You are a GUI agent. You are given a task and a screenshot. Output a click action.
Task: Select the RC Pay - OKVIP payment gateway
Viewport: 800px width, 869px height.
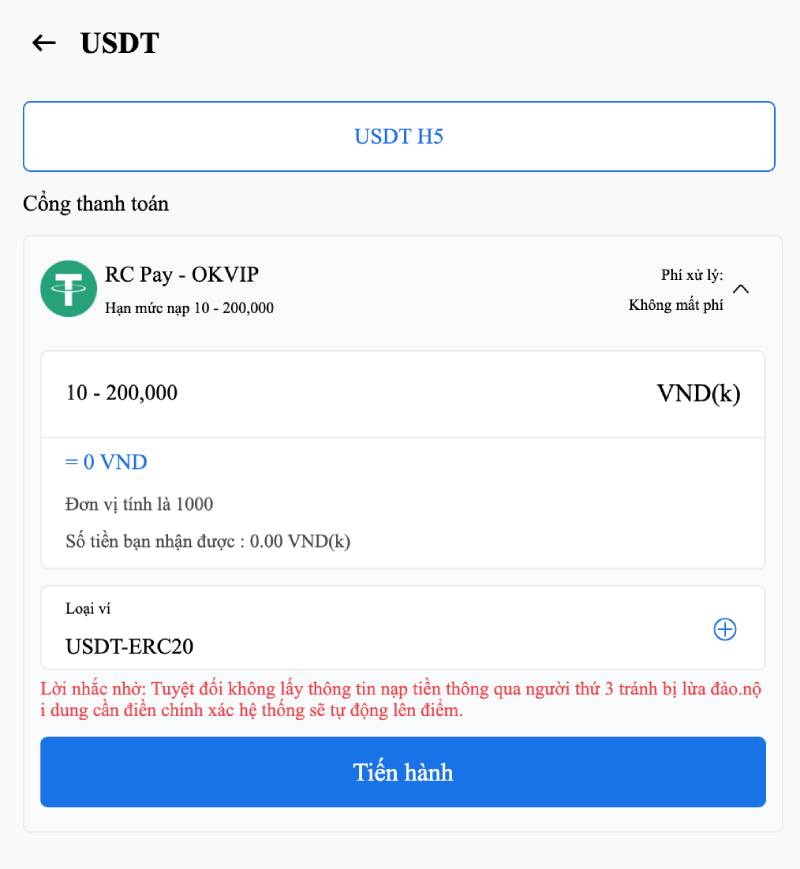[x=178, y=275]
